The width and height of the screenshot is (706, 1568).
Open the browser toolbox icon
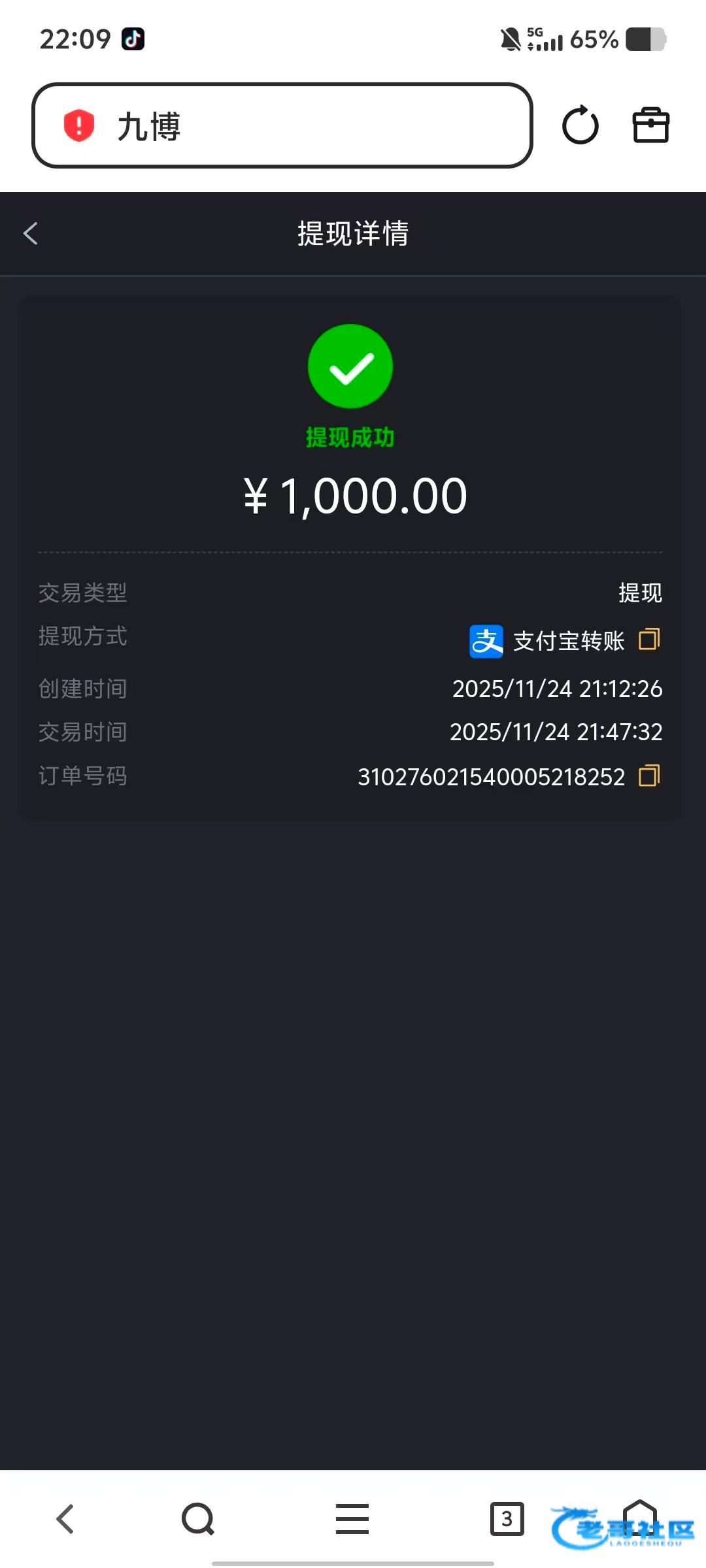pos(650,125)
